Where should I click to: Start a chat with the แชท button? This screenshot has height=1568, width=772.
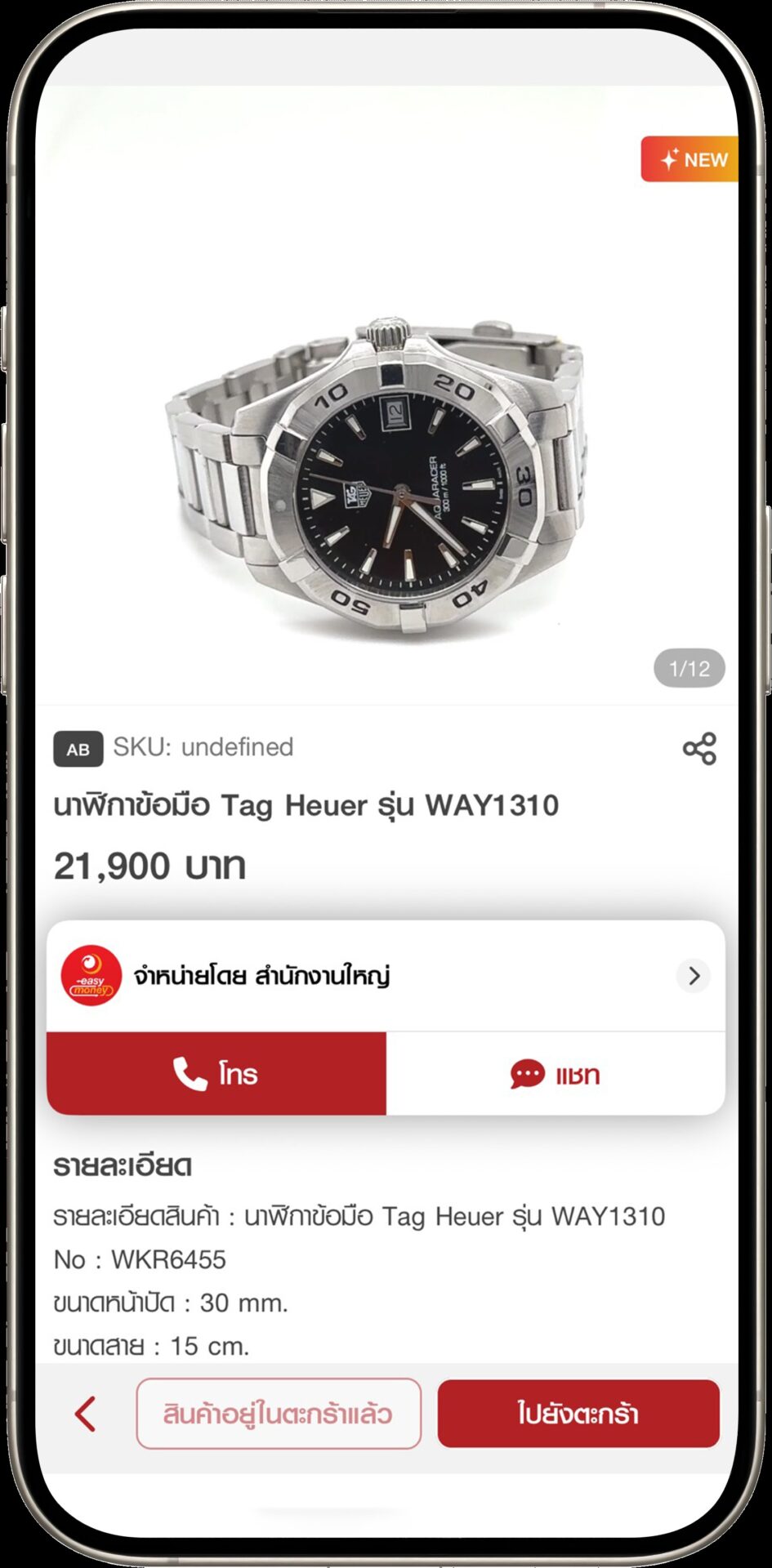[x=556, y=1074]
